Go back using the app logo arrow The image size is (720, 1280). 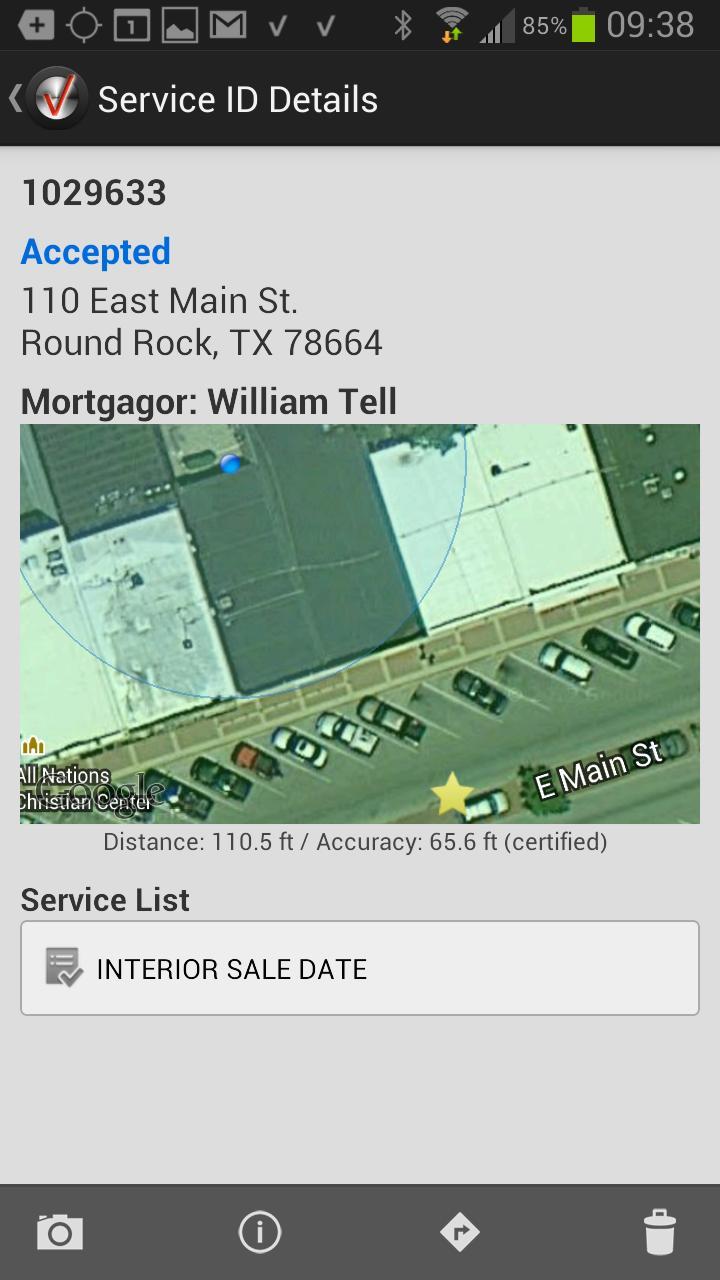45,100
